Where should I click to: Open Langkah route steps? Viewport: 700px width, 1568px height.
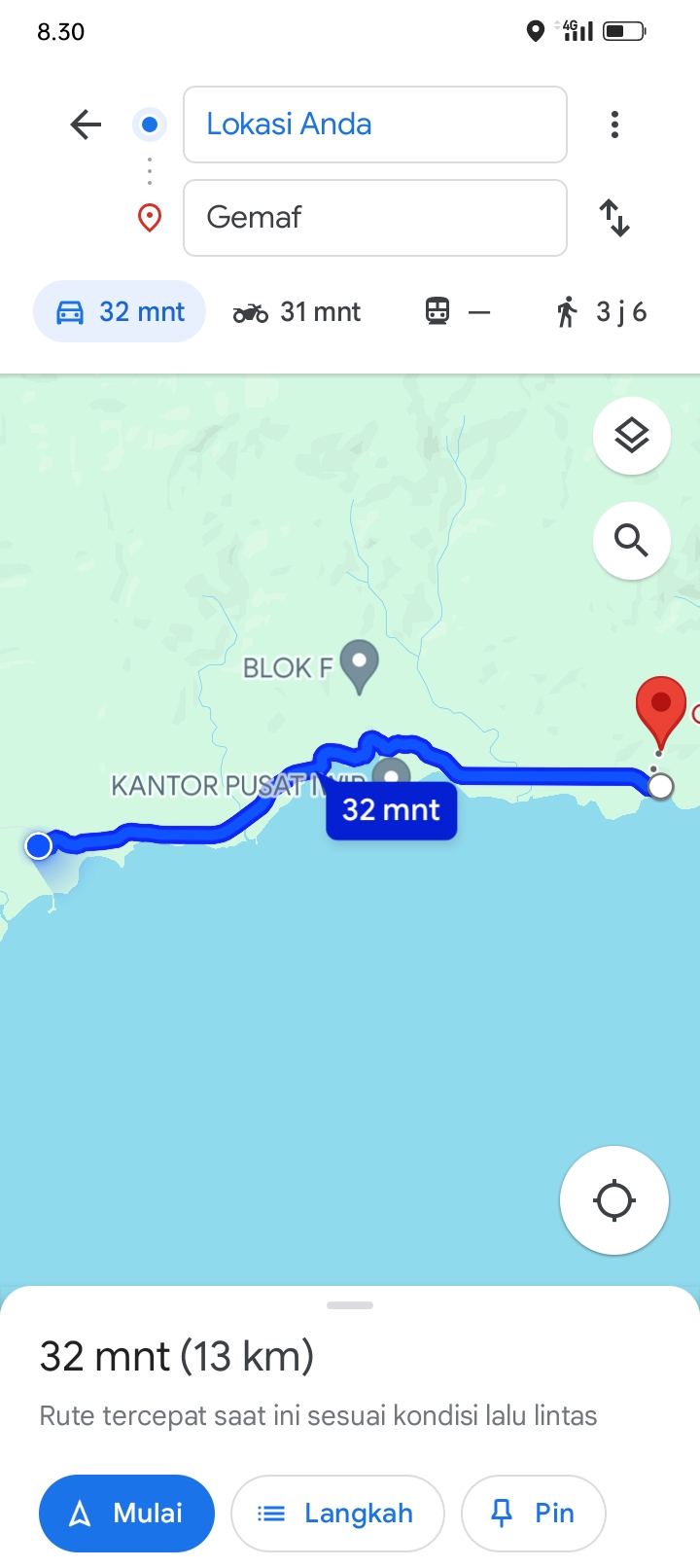[x=337, y=1514]
